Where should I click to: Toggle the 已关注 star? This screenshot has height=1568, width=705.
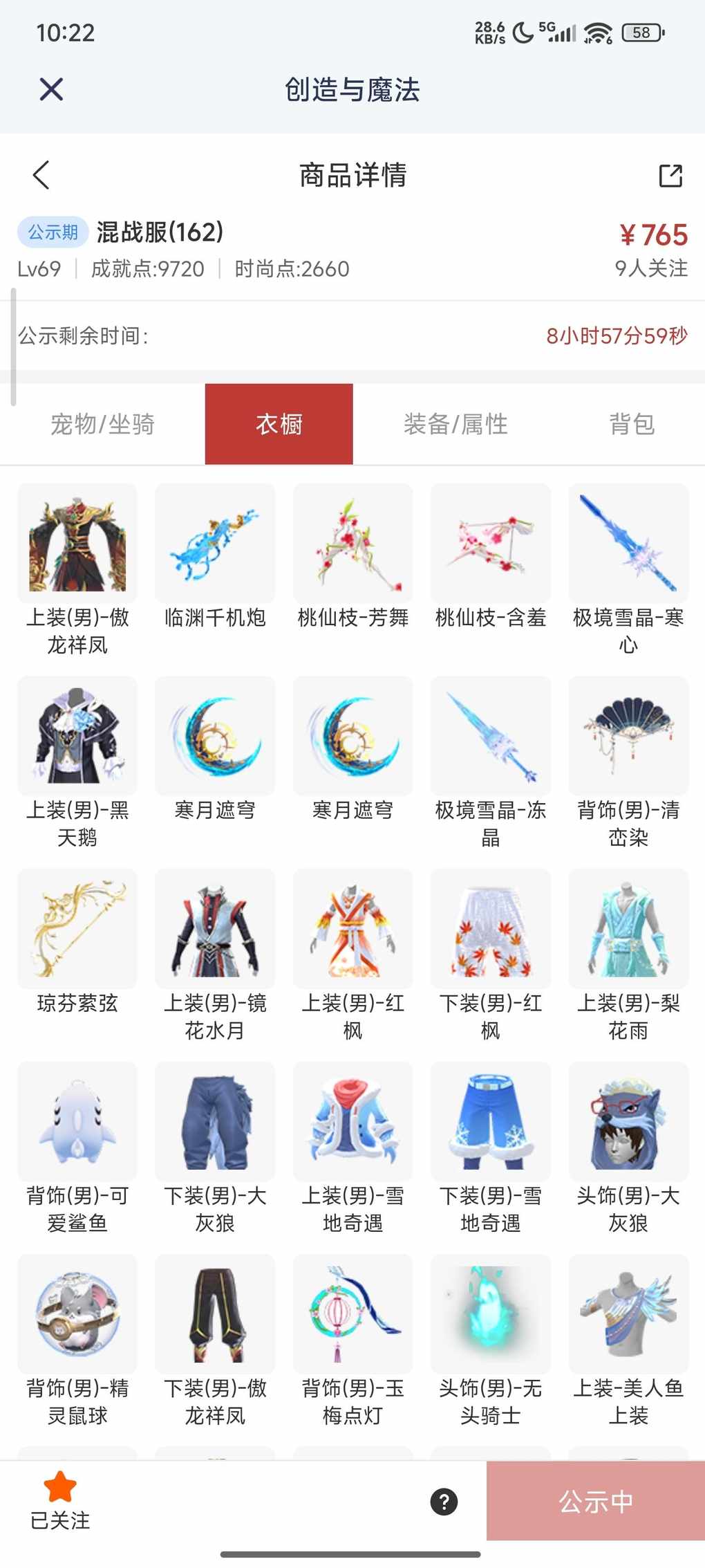pyautogui.click(x=60, y=1501)
